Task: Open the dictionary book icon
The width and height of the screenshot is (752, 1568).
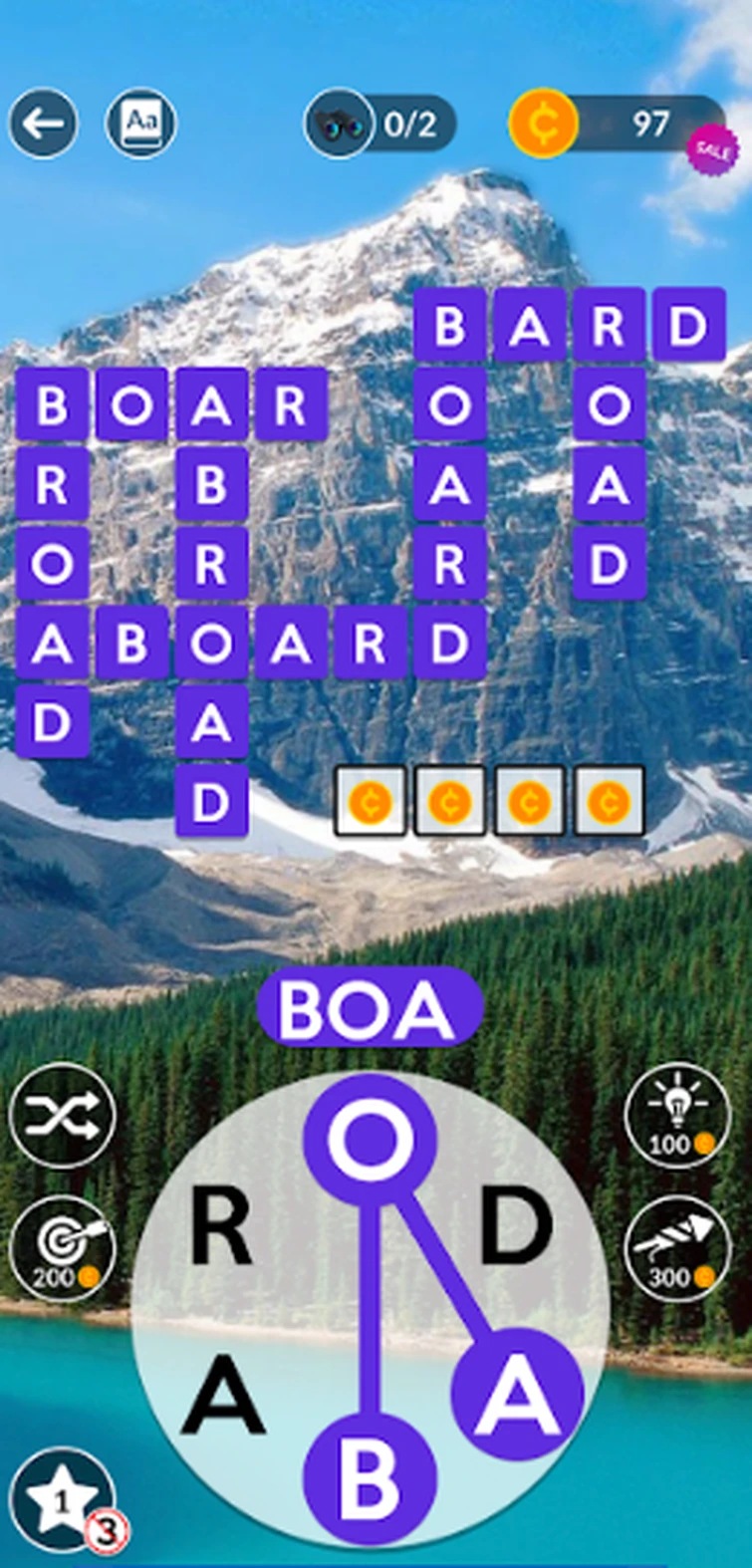Action: click(x=141, y=124)
